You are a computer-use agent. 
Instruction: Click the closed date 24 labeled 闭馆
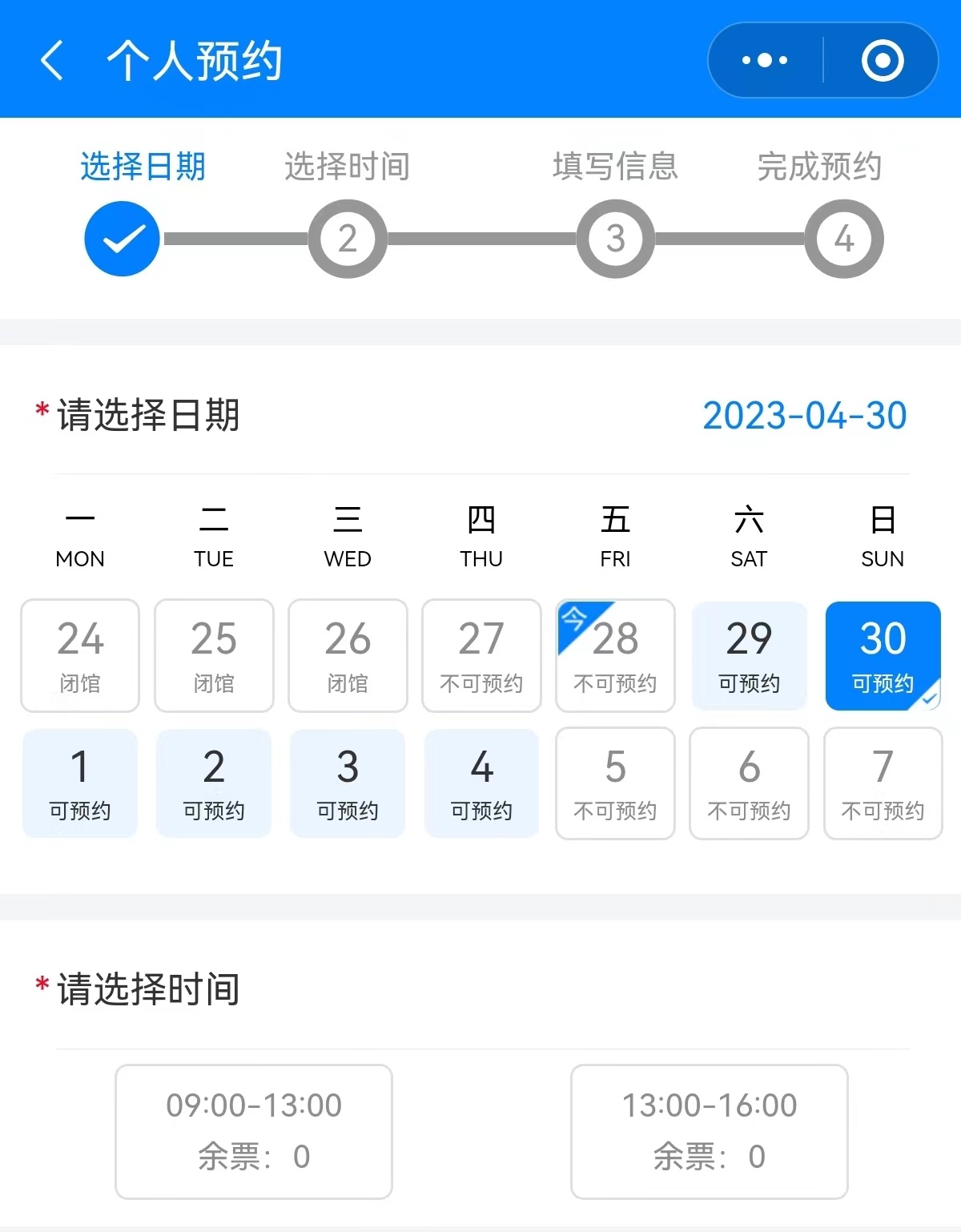coord(79,655)
